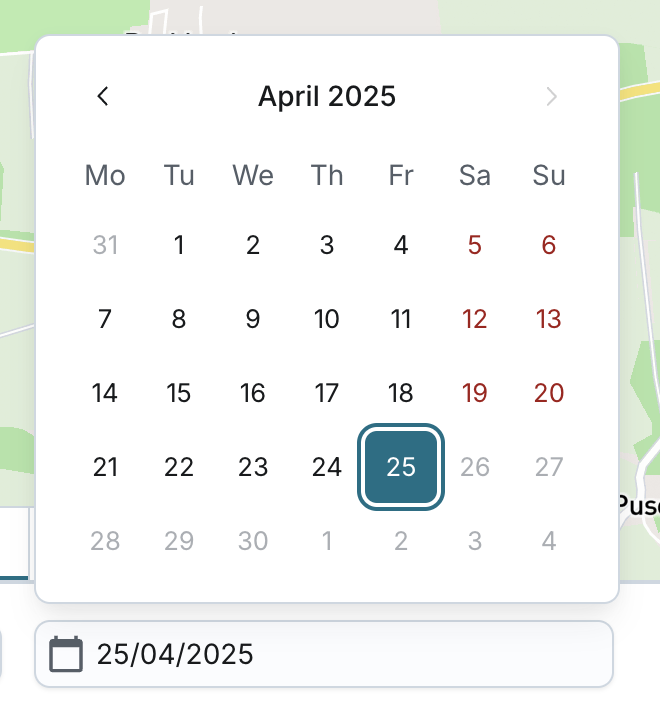Select April 1 in the calendar

179,245
